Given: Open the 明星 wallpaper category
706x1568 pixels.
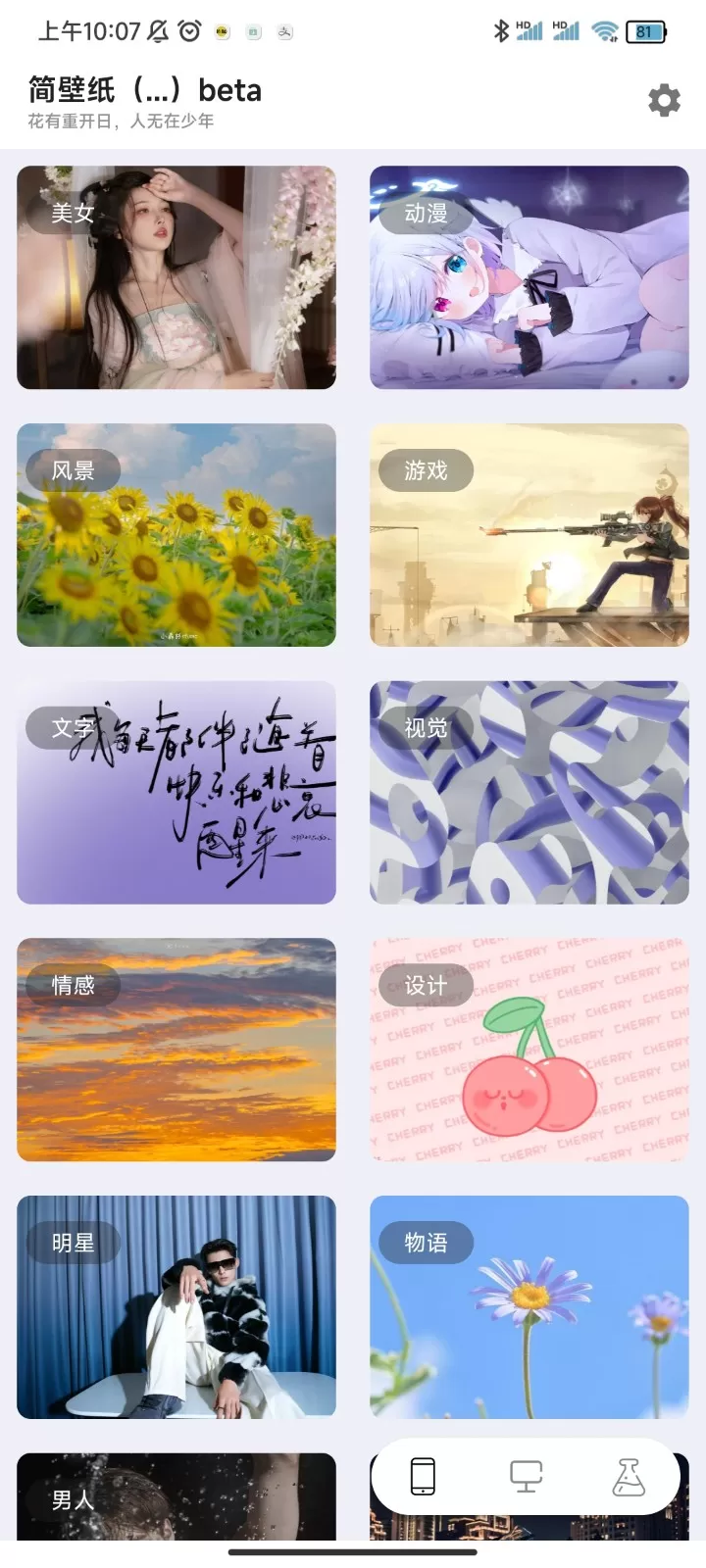Looking at the screenshot, I should click(x=176, y=1306).
